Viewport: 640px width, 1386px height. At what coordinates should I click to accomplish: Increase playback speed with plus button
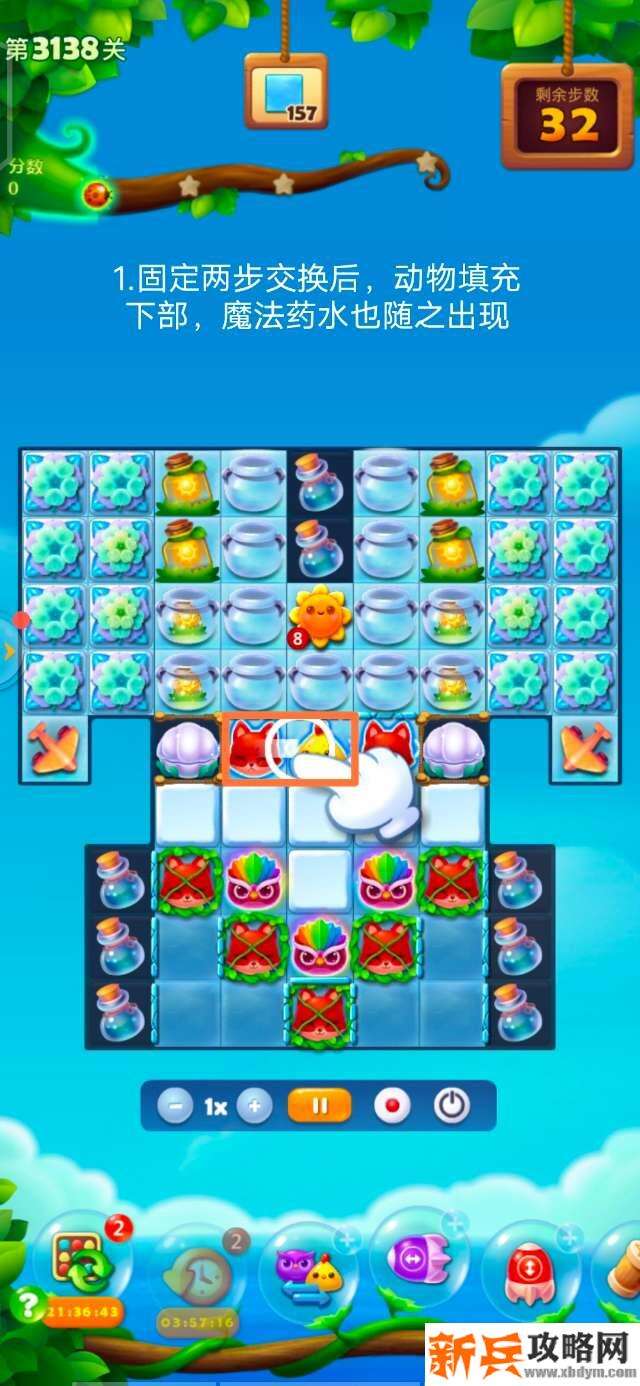pos(255,1106)
